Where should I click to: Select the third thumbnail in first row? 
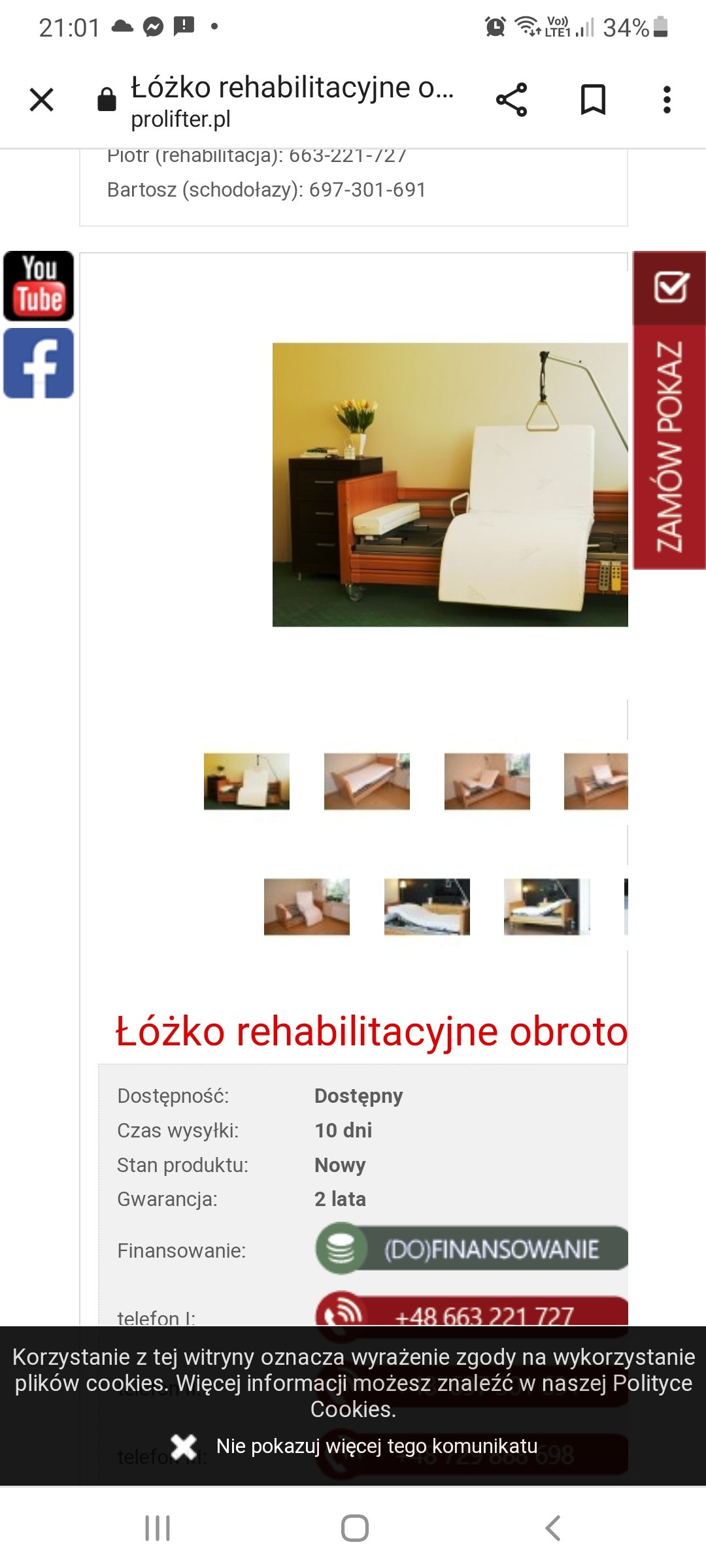point(487,781)
